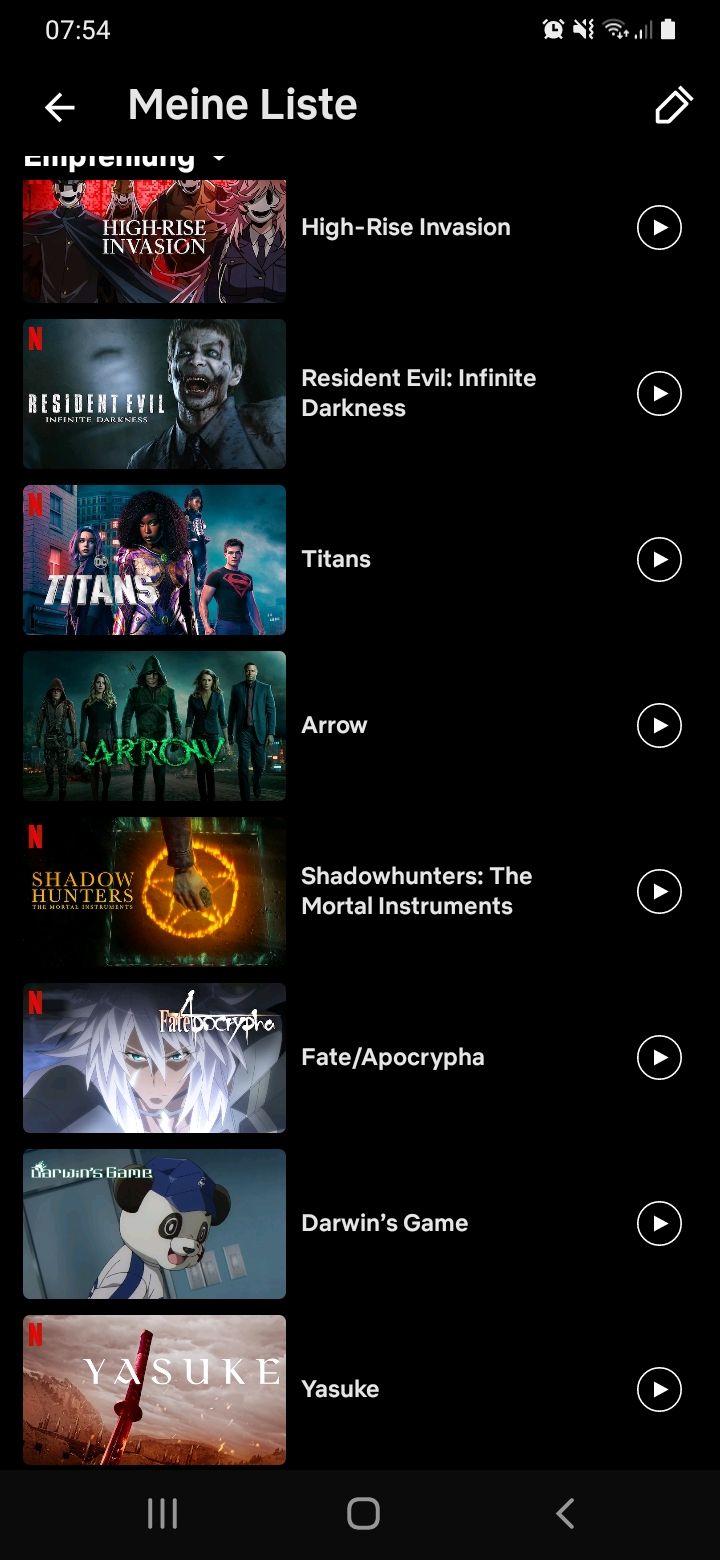Play Darwin's Game
The width and height of the screenshot is (720, 1560).
point(659,1224)
